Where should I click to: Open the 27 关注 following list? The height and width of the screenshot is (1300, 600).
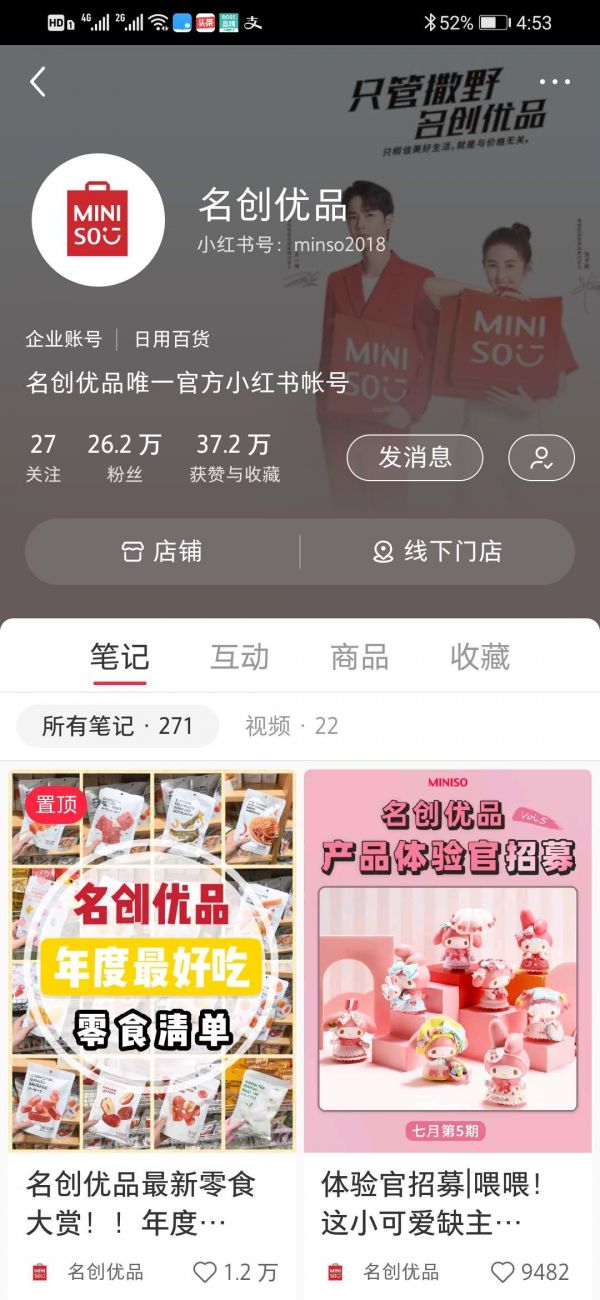43,457
